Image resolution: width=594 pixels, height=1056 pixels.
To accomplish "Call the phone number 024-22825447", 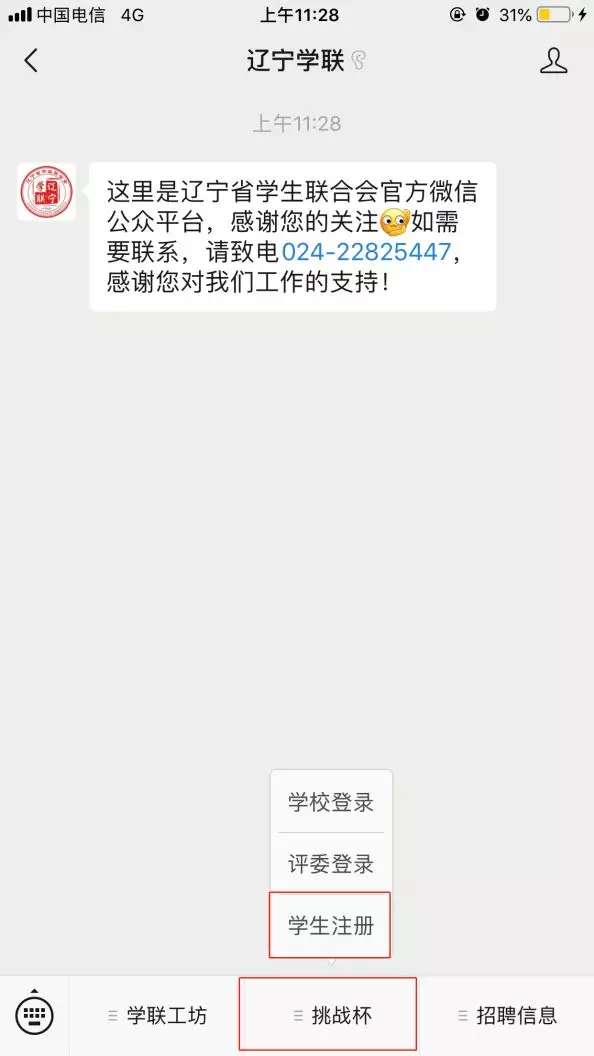I will pos(366,252).
